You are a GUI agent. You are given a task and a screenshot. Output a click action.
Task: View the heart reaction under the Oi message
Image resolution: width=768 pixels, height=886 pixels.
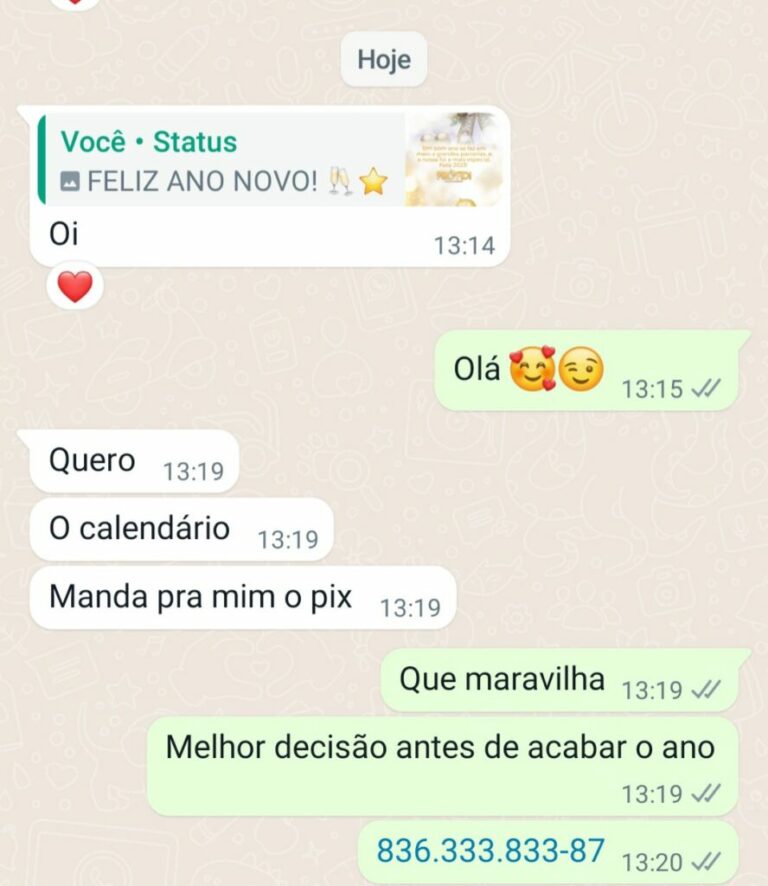tap(75, 288)
